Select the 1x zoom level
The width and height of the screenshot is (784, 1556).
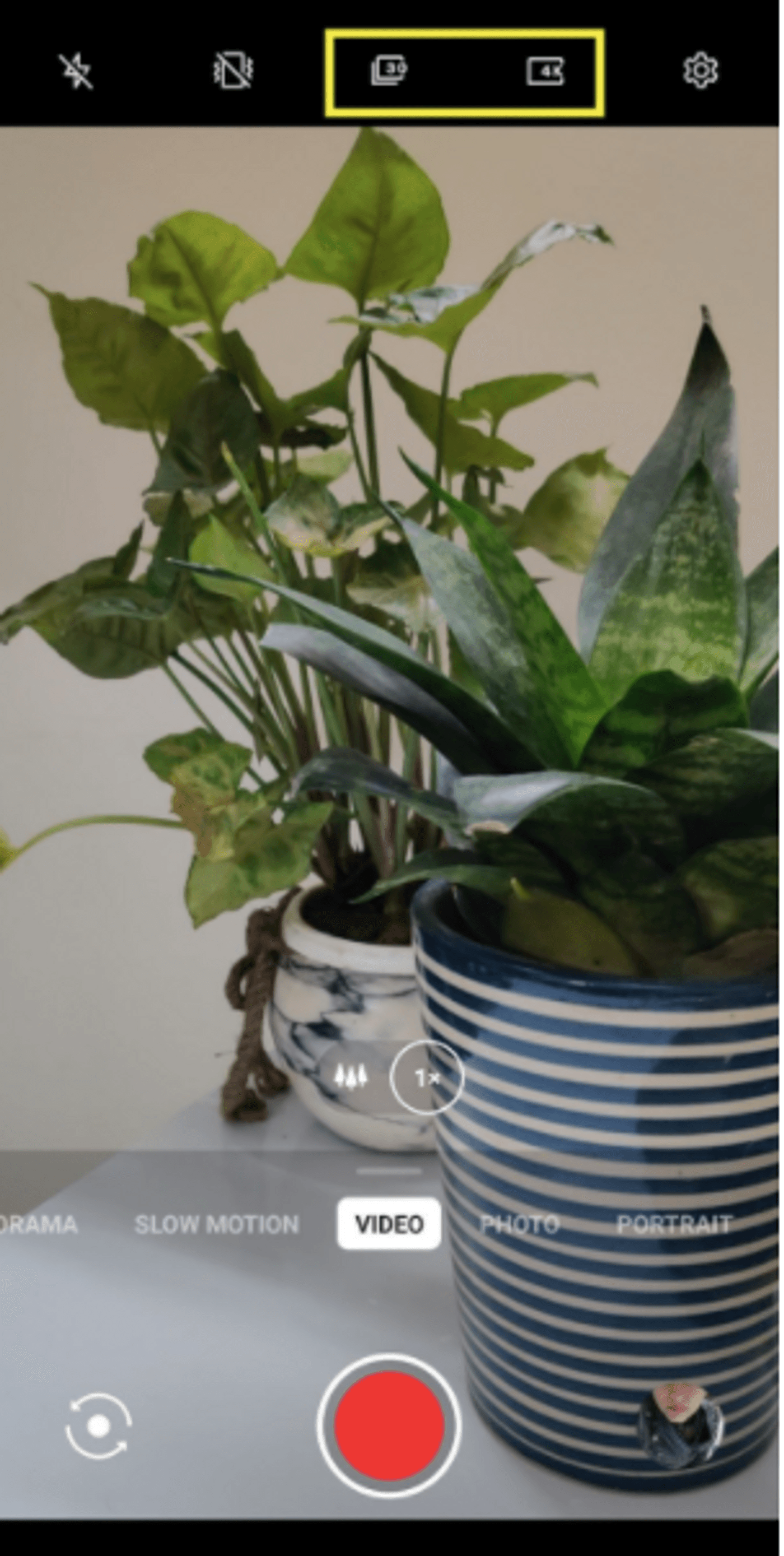pyautogui.click(x=427, y=1077)
